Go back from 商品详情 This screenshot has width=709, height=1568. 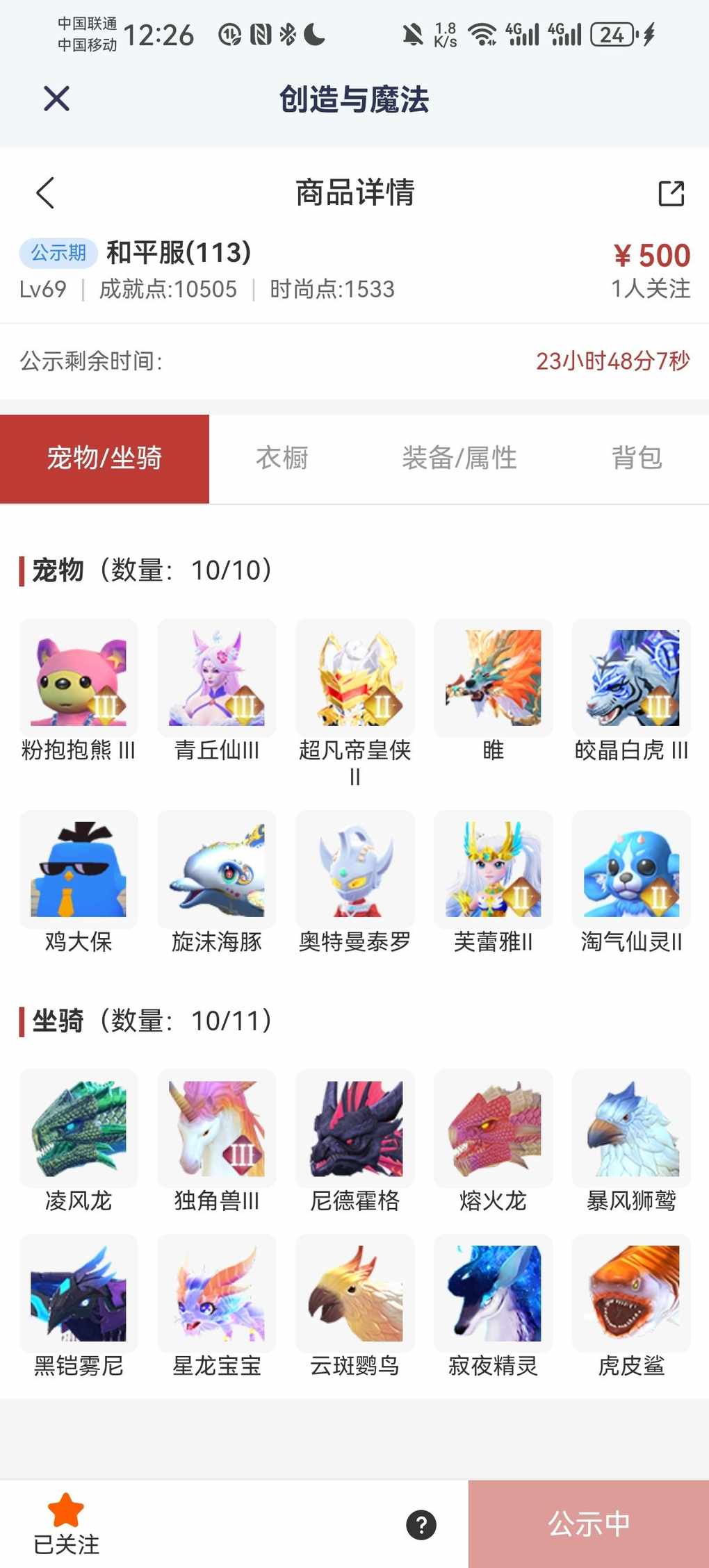pos(45,193)
